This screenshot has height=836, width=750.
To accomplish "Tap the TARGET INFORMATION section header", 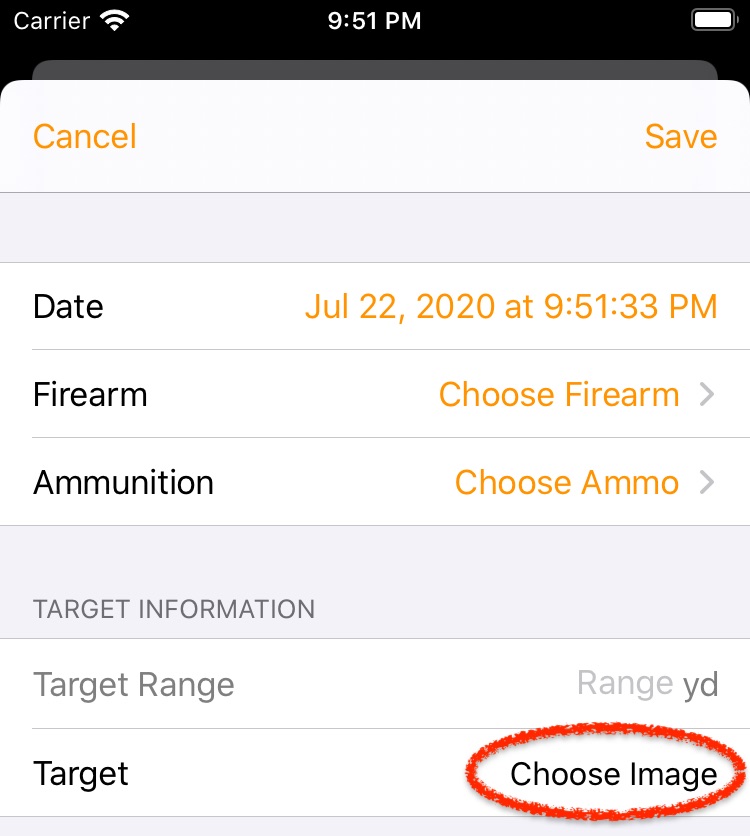I will (x=175, y=609).
